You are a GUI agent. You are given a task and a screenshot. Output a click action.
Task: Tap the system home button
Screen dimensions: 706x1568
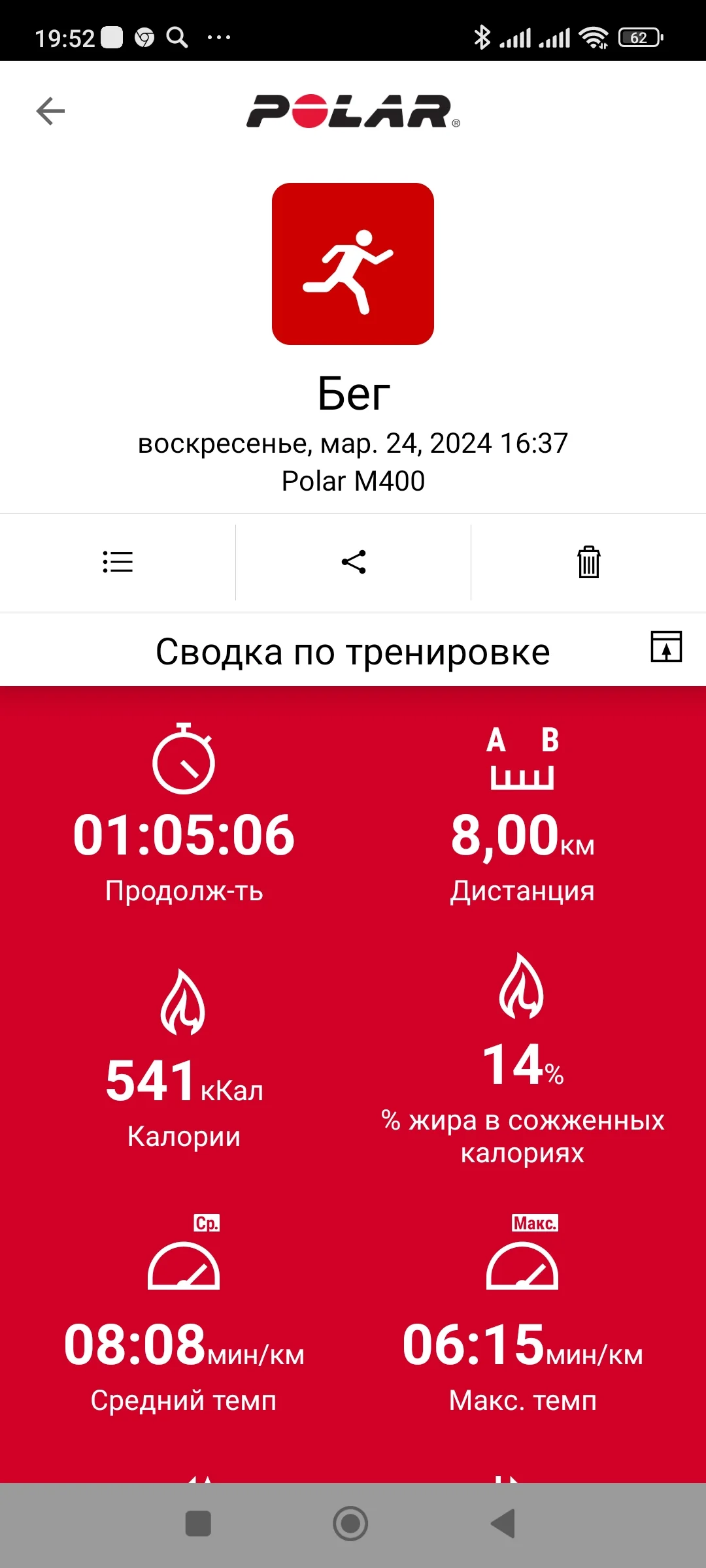click(x=351, y=1524)
